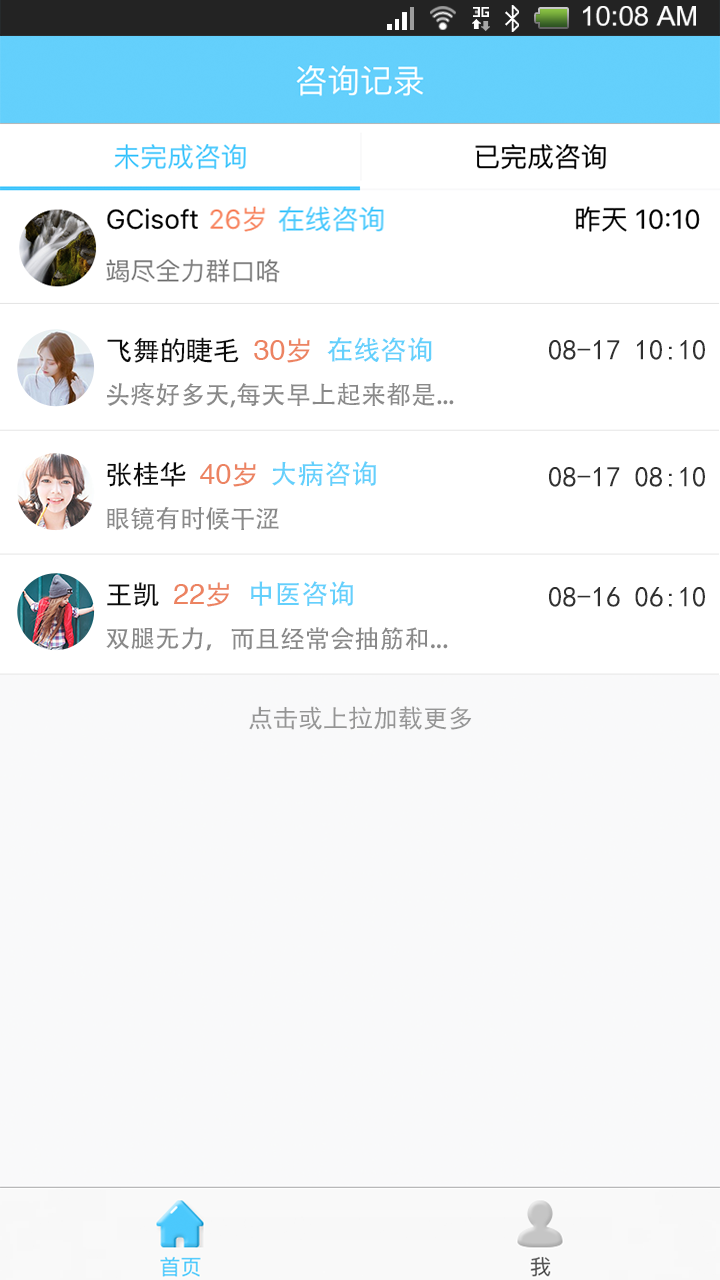
Task: Tap 点击或上拉加载更多 to load more
Action: (x=359, y=718)
